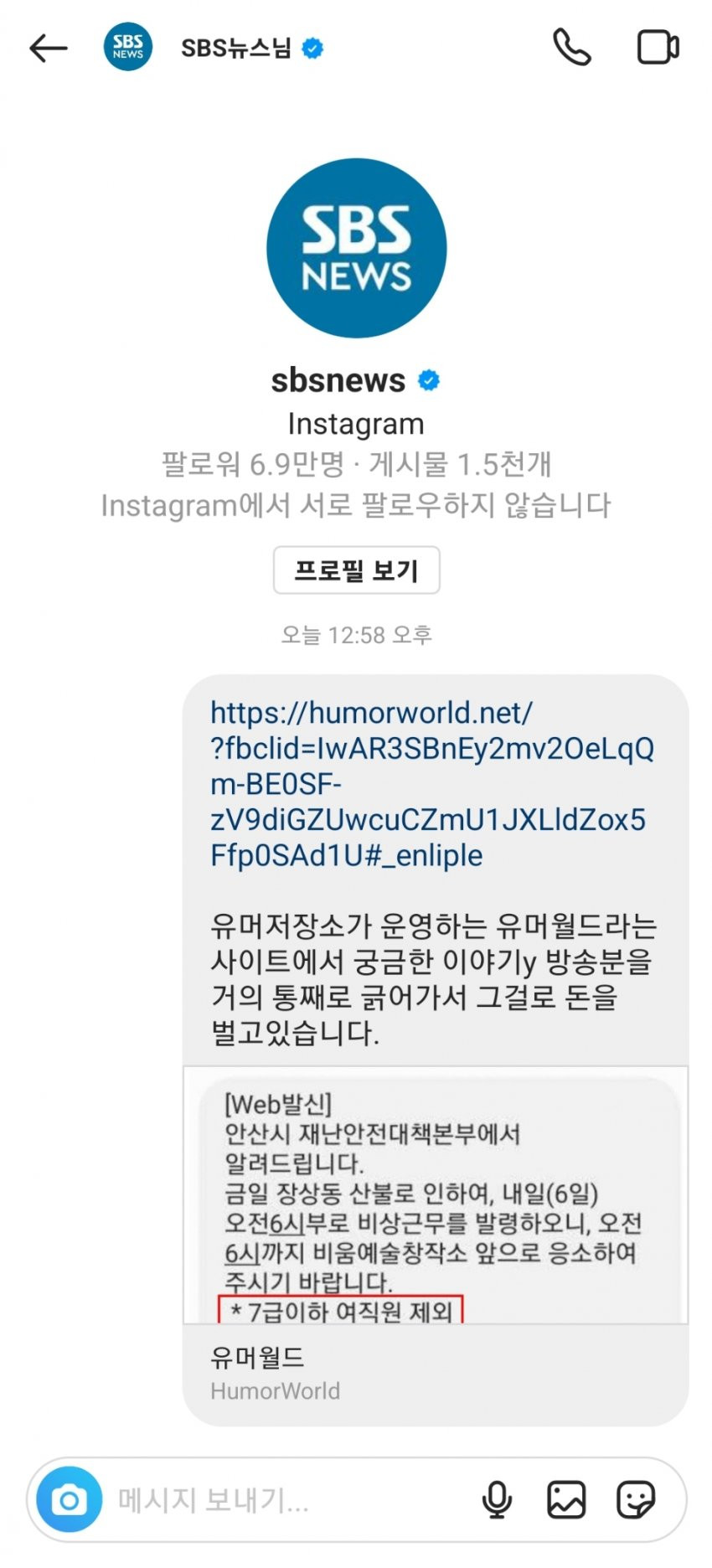The image size is (712, 1568).
Task: Open the sticker picker icon
Action: tap(635, 1499)
